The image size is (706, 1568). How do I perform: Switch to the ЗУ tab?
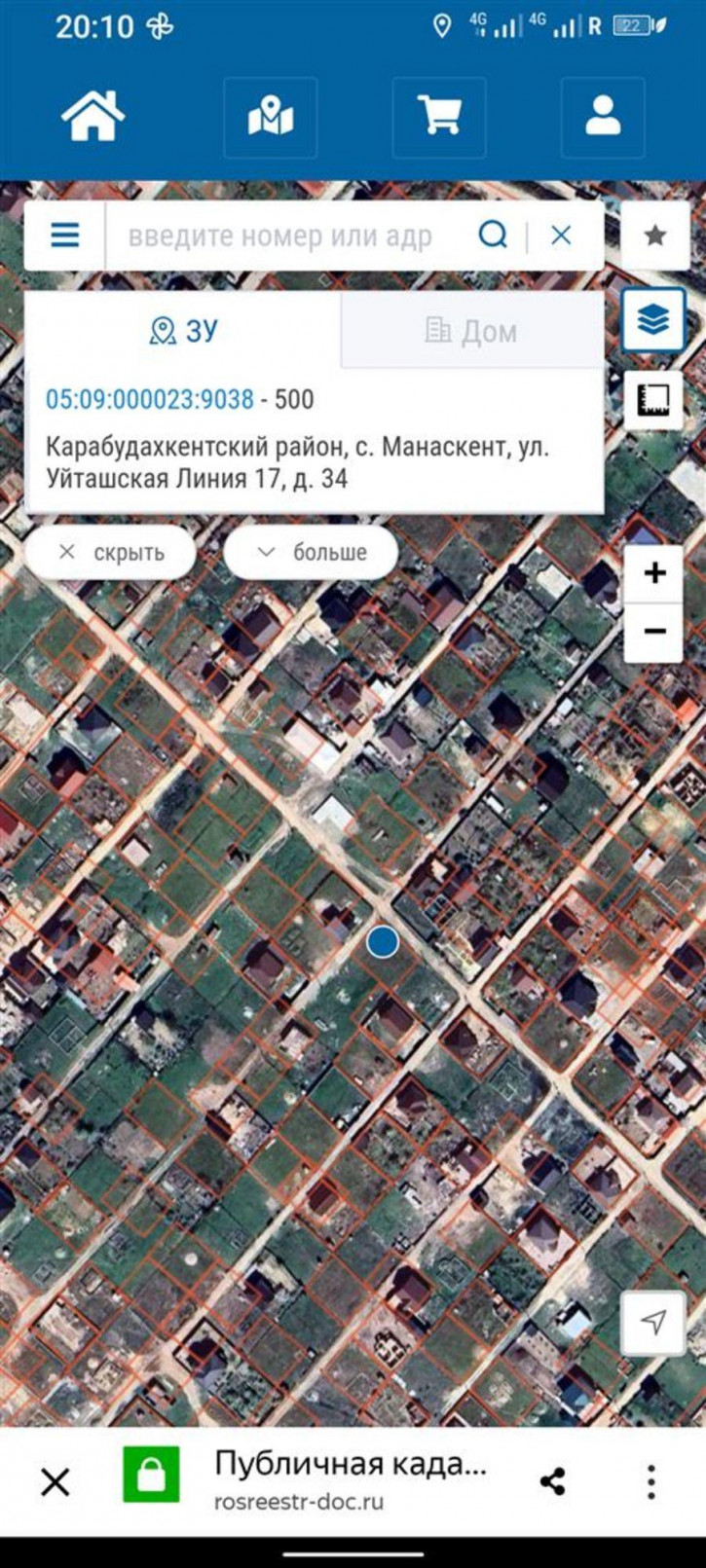tap(183, 330)
